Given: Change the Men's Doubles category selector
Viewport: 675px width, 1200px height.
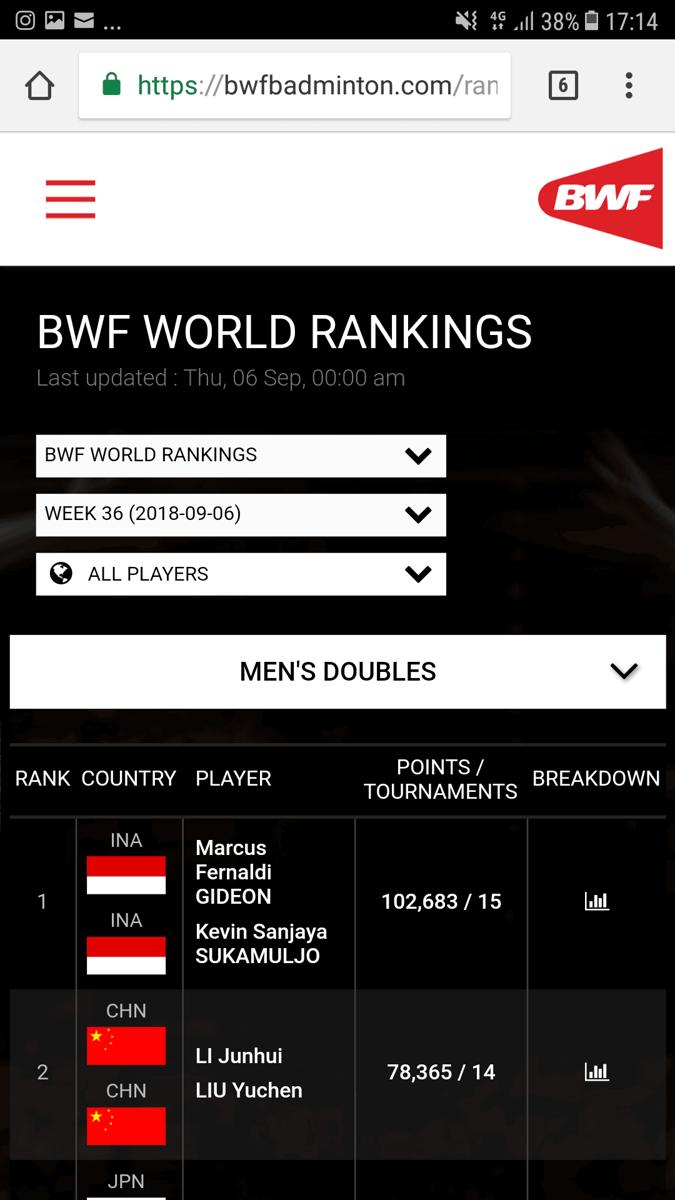Looking at the screenshot, I should pos(338,672).
